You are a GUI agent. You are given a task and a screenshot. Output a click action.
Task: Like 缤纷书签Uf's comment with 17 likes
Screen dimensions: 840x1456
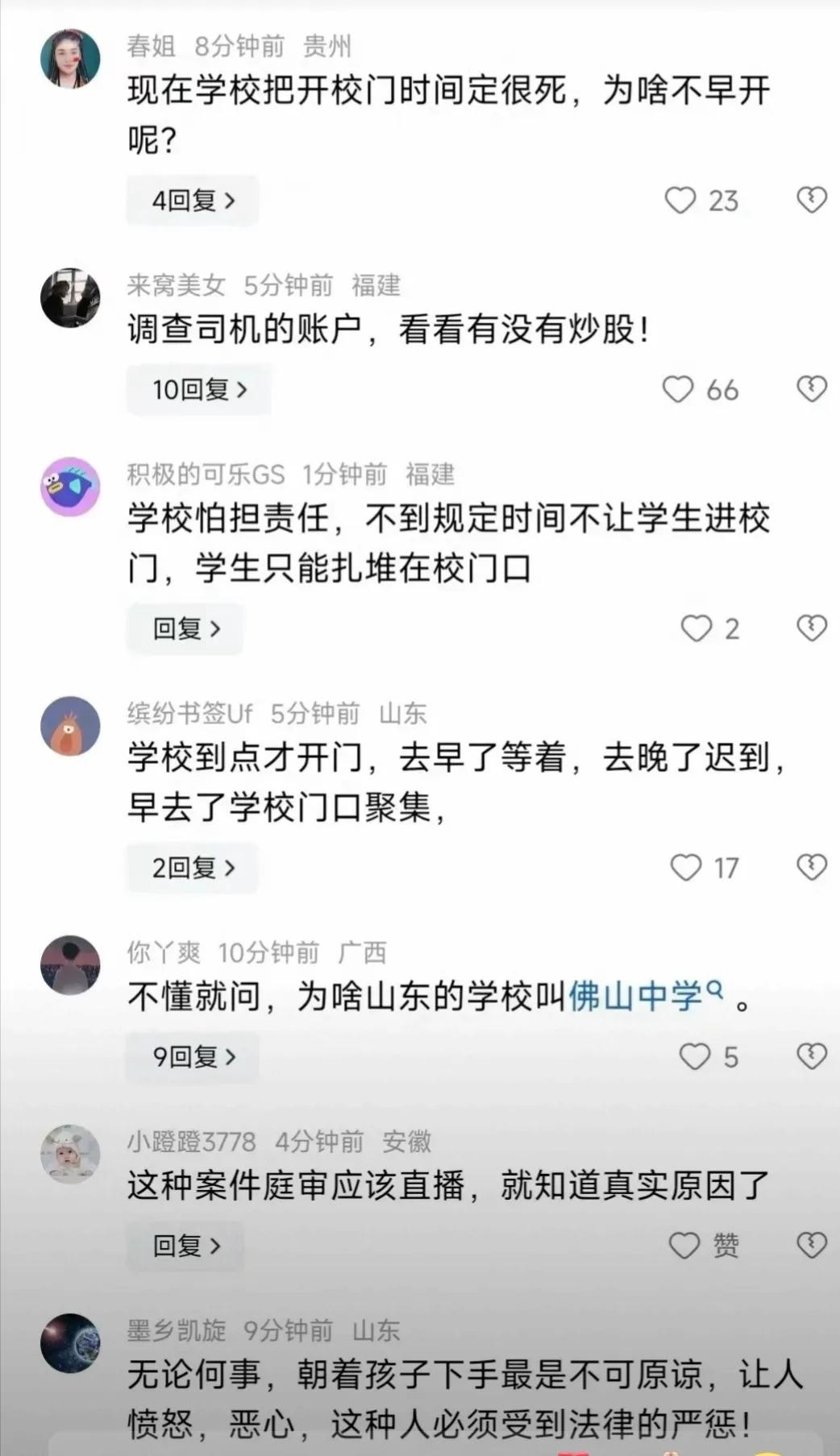[x=685, y=868]
